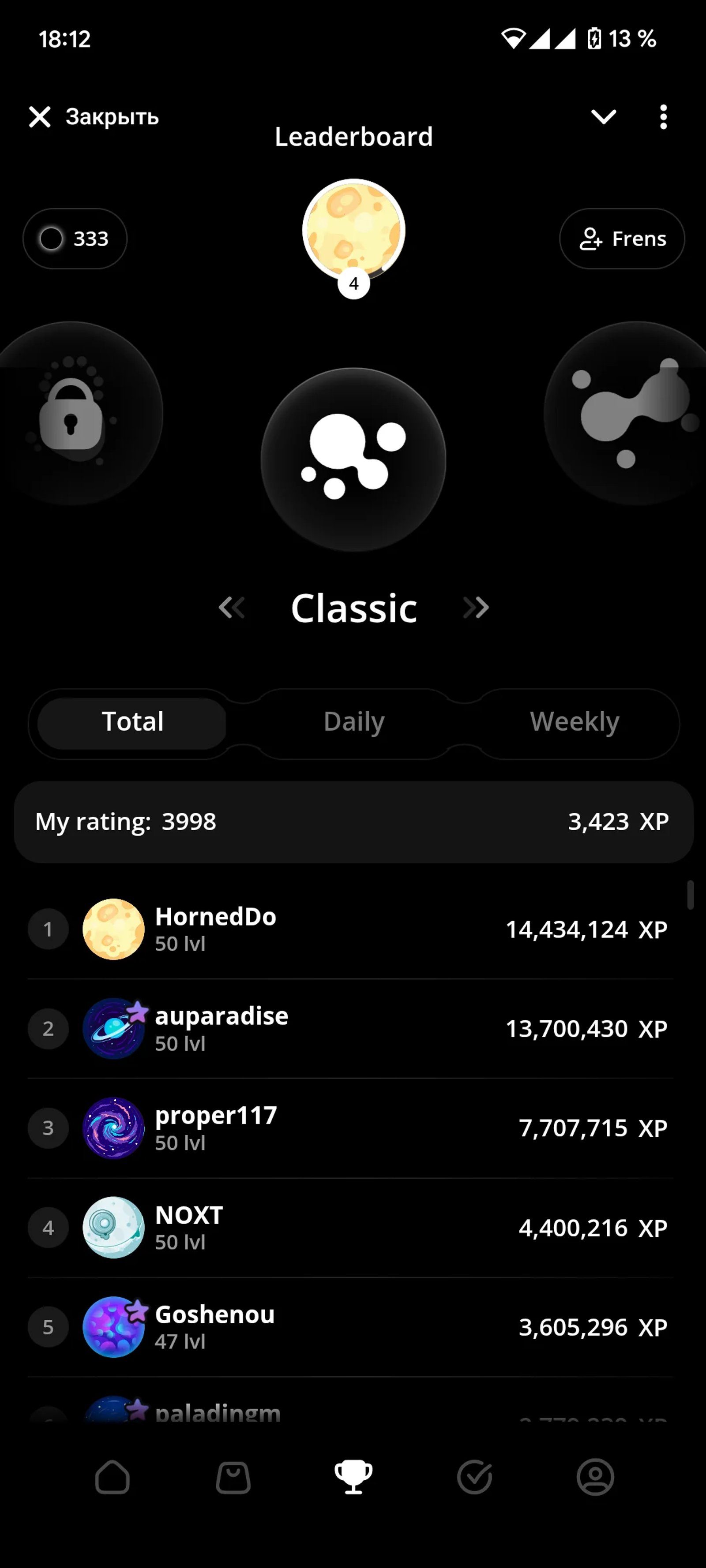
Task: Tap the coin balance counter showing 333
Action: 74,239
